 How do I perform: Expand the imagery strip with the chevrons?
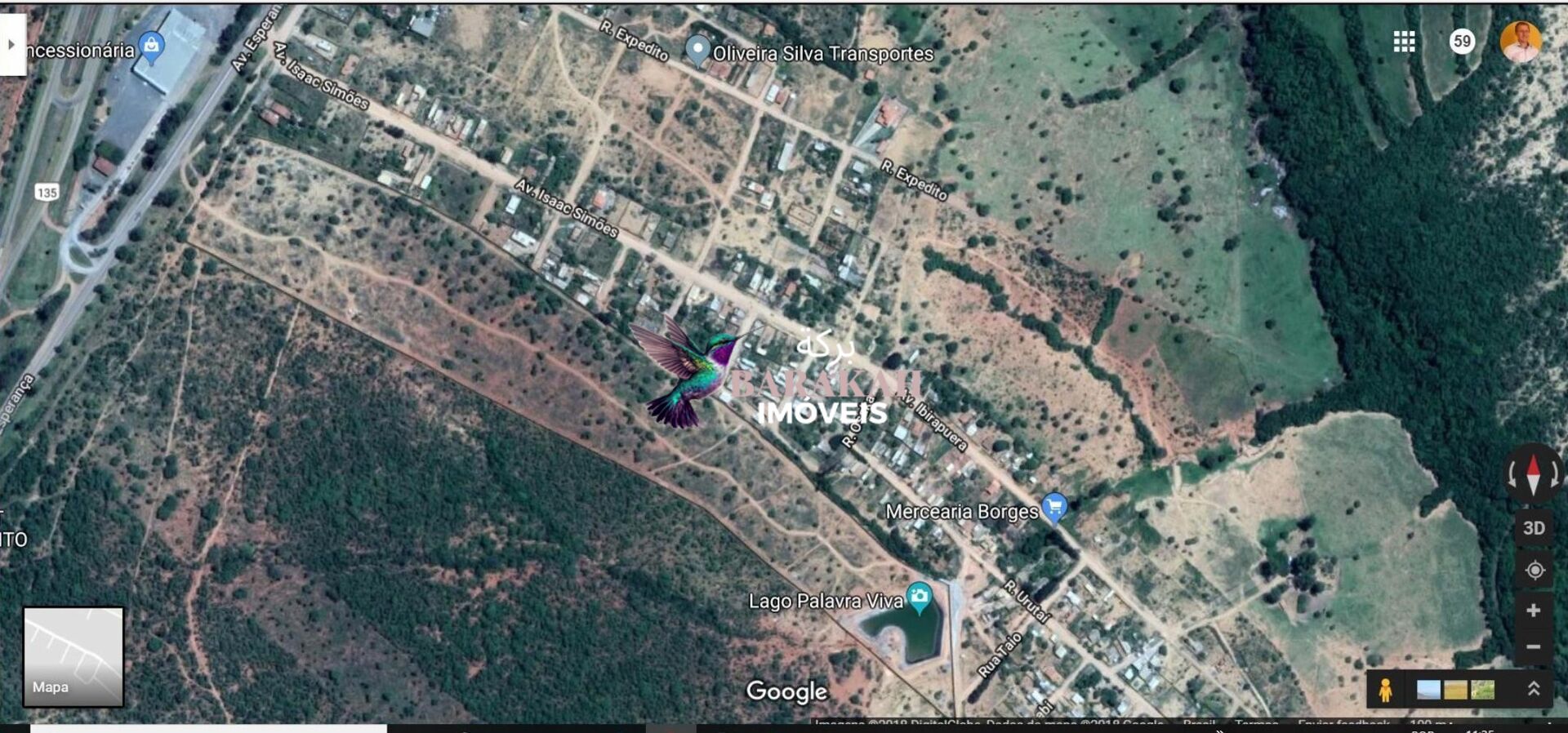(x=1533, y=689)
